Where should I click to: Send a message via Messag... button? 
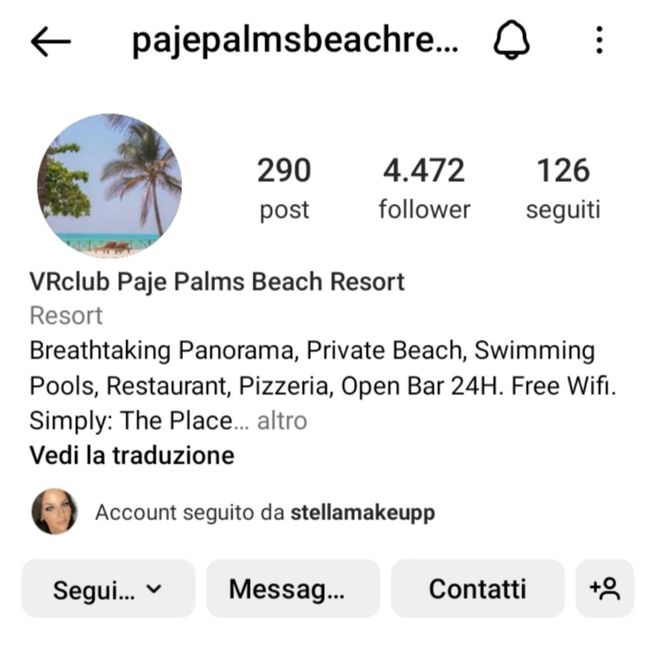click(x=292, y=589)
